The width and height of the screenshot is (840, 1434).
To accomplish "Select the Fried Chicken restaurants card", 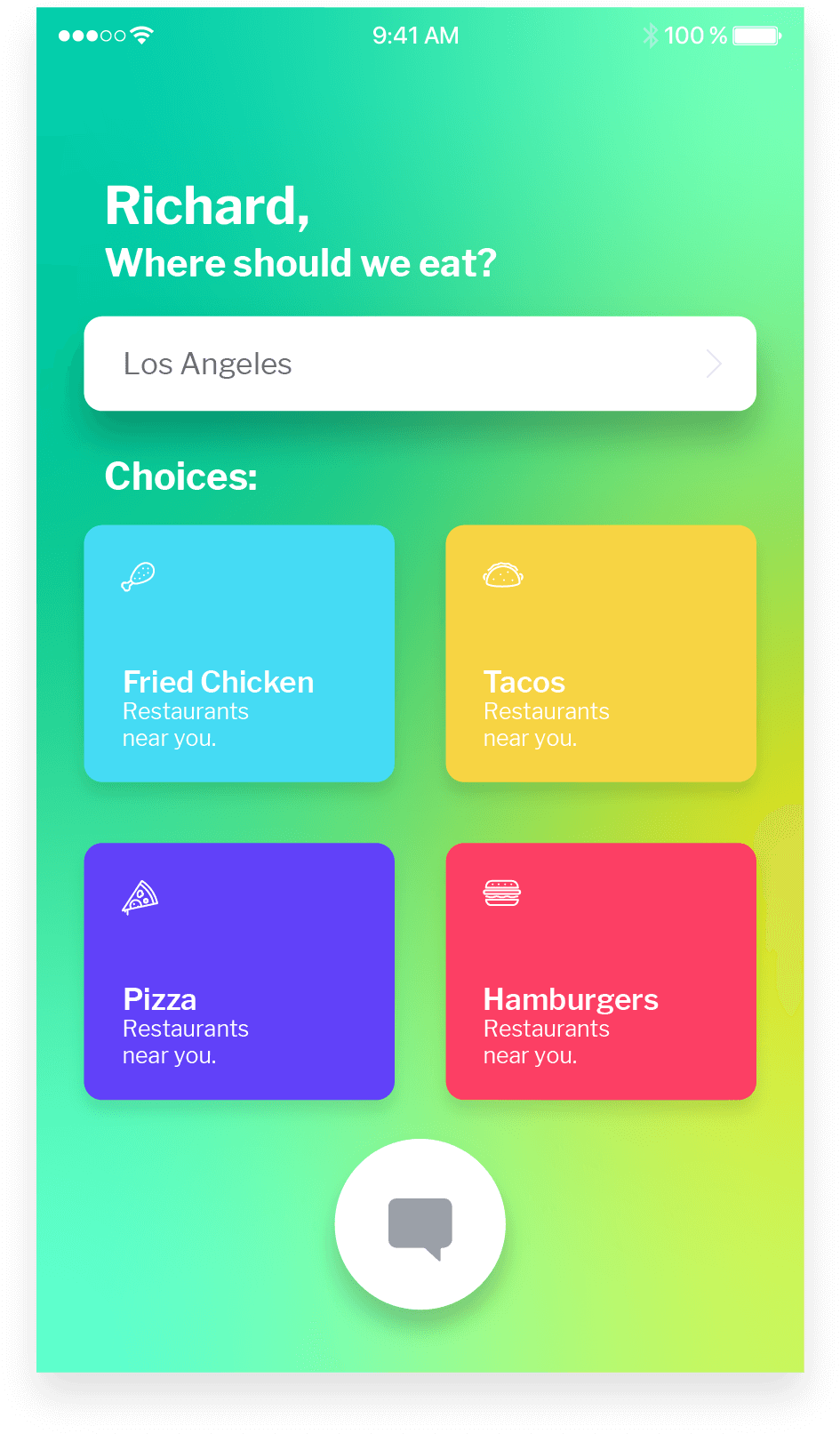I will pyautogui.click(x=239, y=653).
